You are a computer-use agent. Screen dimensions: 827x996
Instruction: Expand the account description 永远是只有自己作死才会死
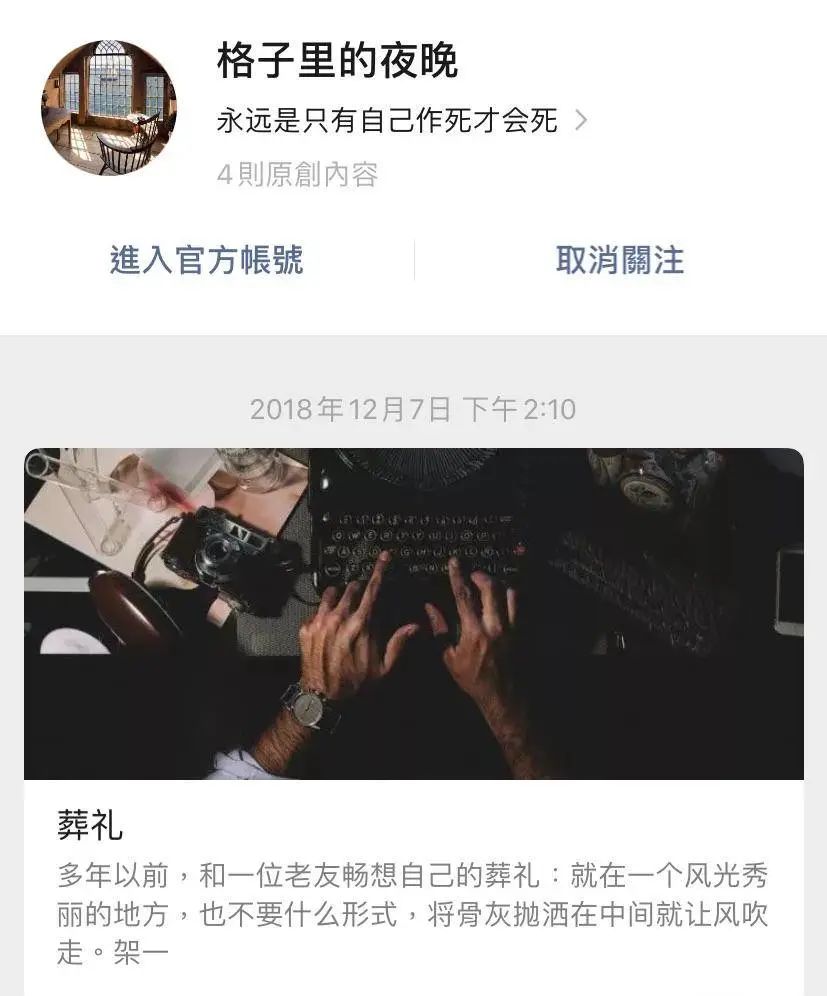(x=401, y=121)
